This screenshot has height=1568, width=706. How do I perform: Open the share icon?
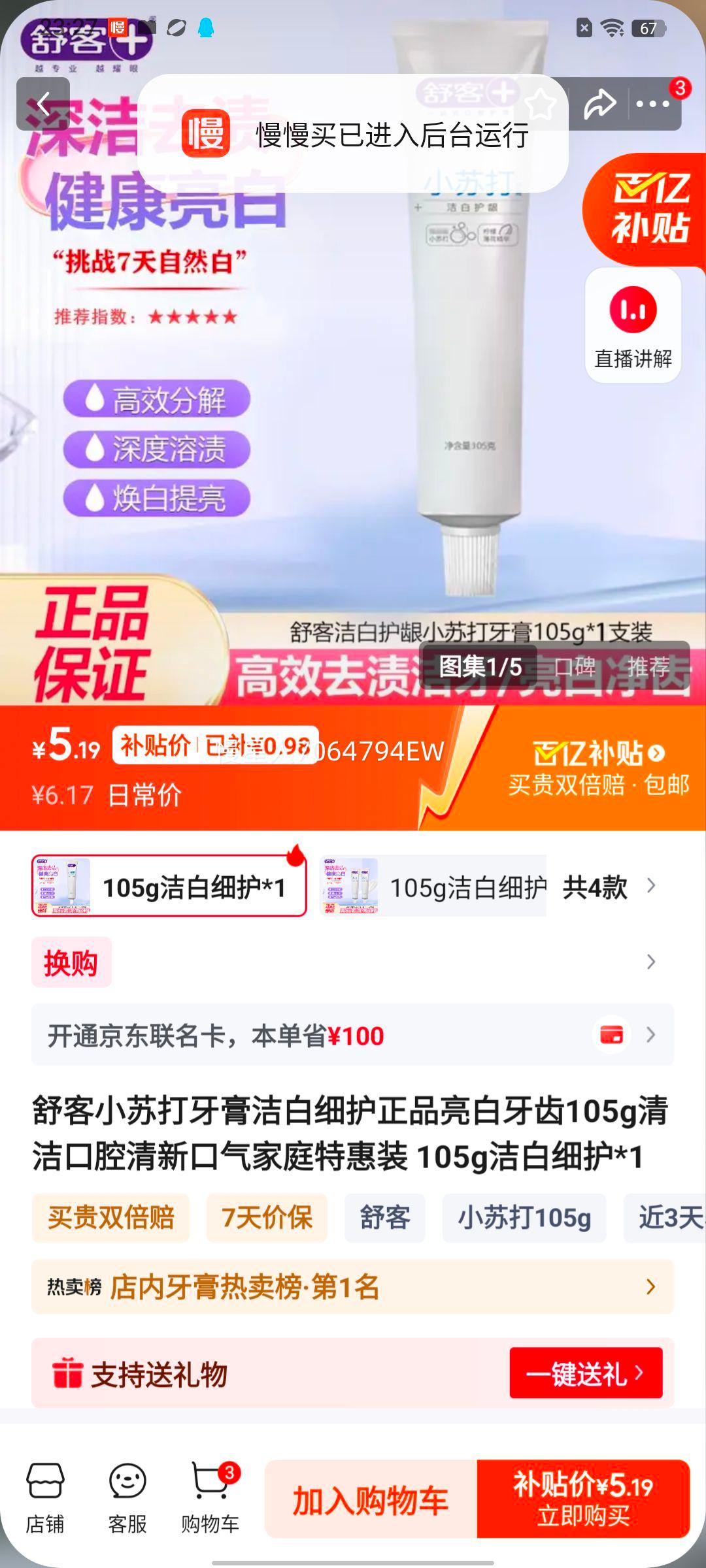pos(599,103)
